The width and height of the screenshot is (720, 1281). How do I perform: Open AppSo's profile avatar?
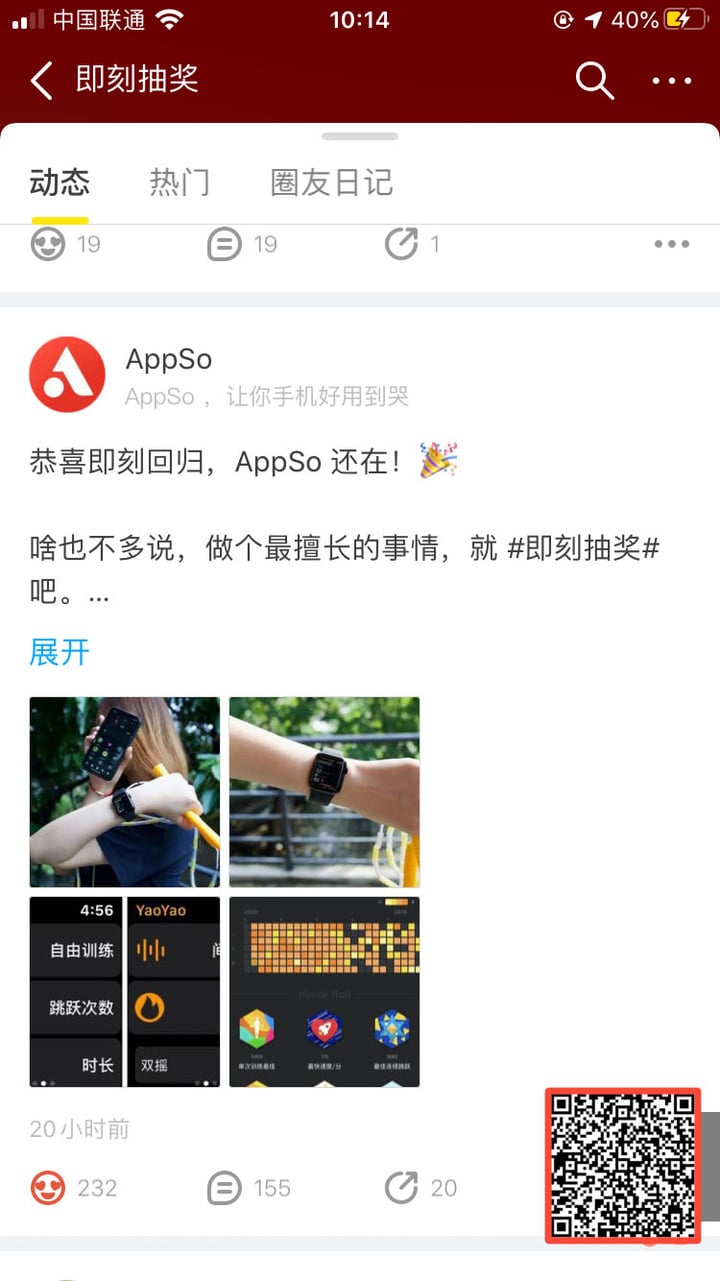tap(67, 374)
